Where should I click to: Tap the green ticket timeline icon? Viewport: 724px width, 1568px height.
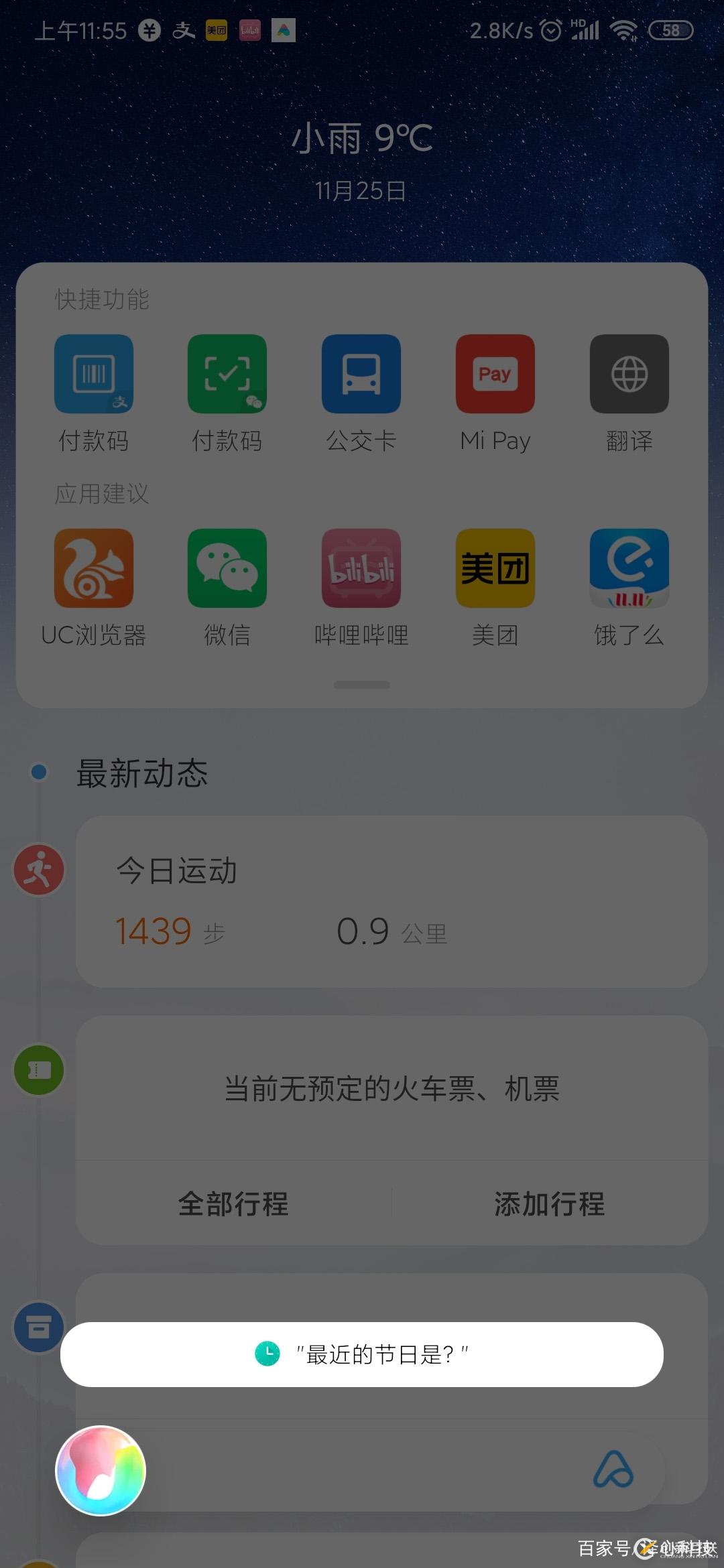pos(38,1069)
